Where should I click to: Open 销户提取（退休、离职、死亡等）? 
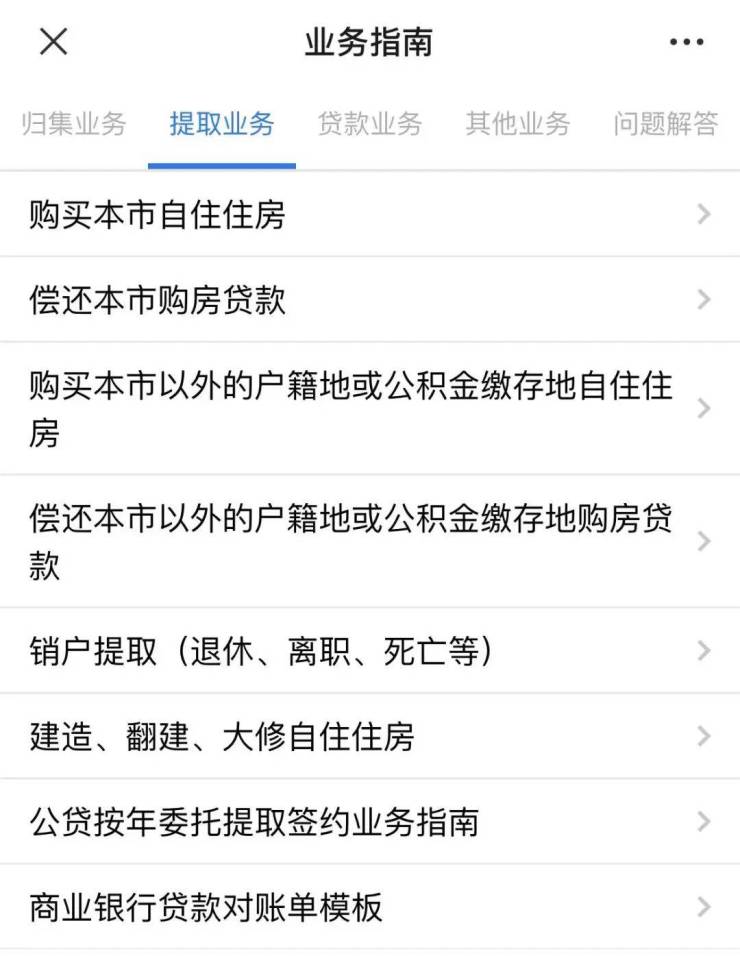pyautogui.click(x=369, y=651)
